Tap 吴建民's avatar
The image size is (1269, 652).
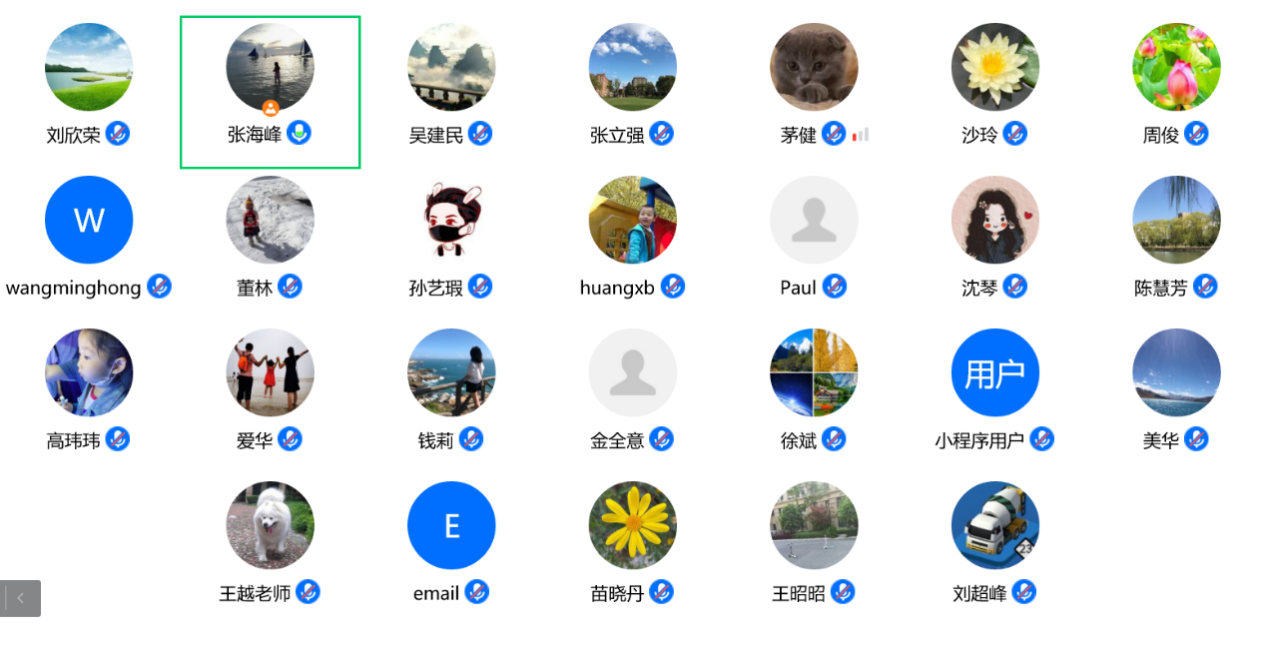pyautogui.click(x=451, y=68)
